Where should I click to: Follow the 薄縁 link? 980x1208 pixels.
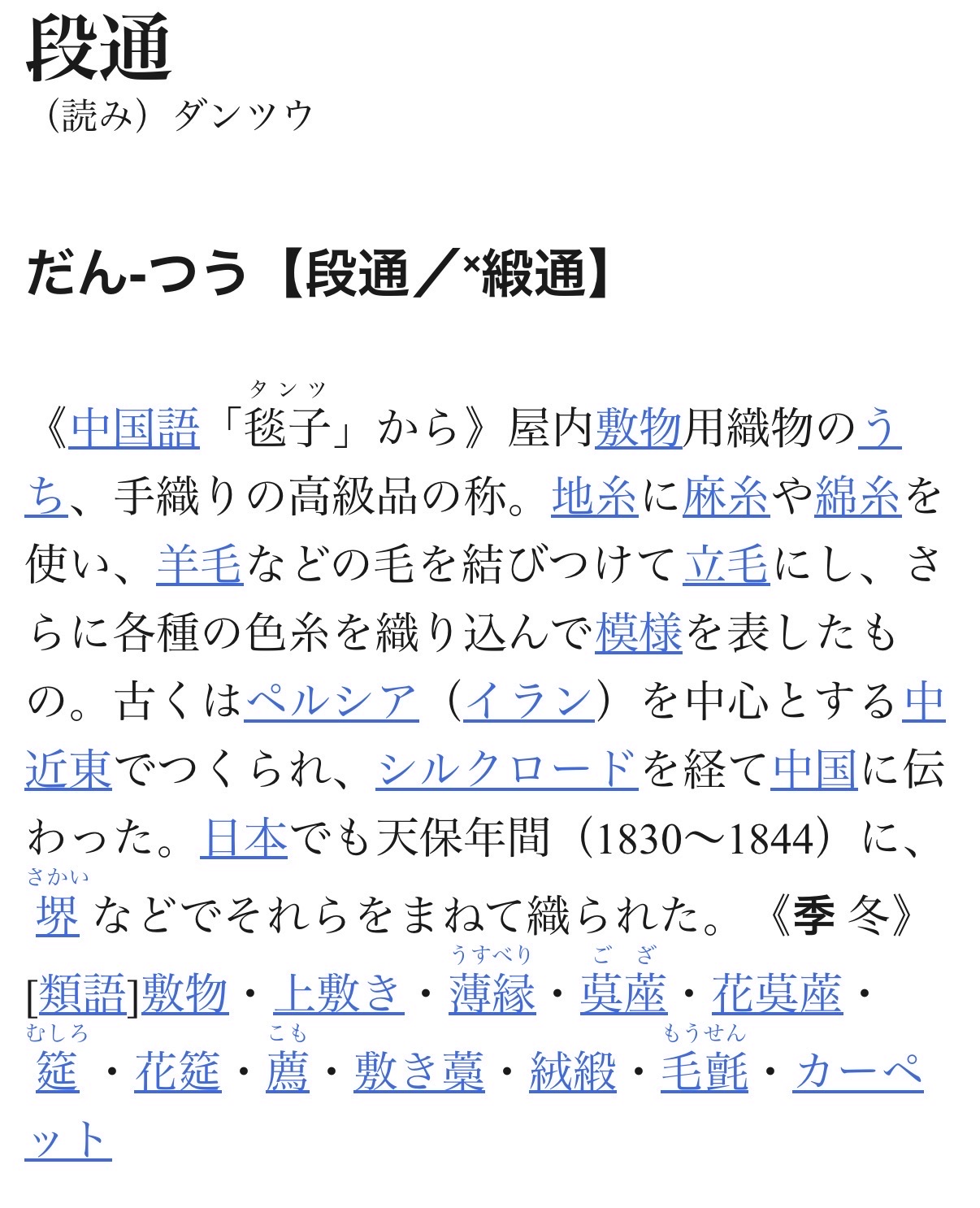tap(492, 993)
